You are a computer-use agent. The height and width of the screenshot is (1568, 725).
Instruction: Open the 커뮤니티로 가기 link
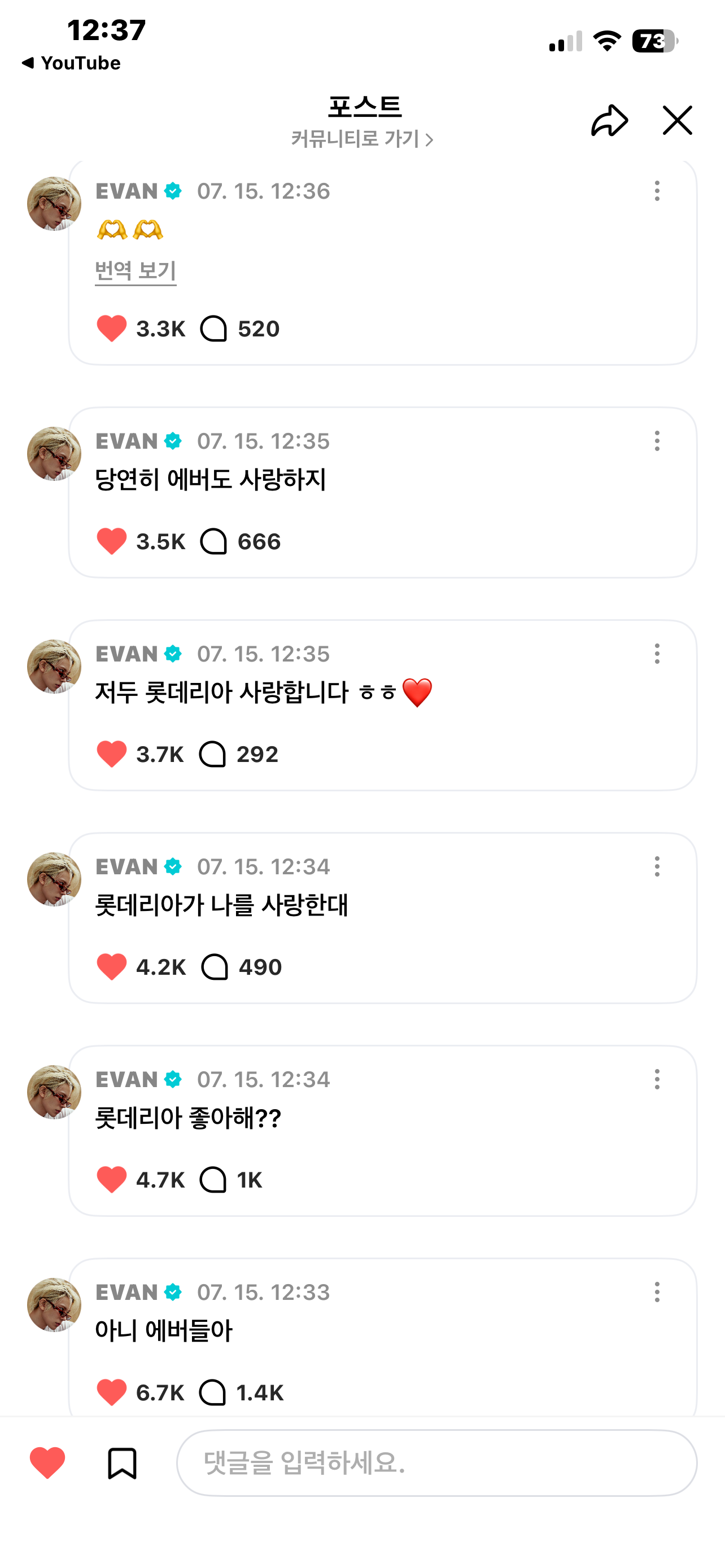tap(362, 139)
